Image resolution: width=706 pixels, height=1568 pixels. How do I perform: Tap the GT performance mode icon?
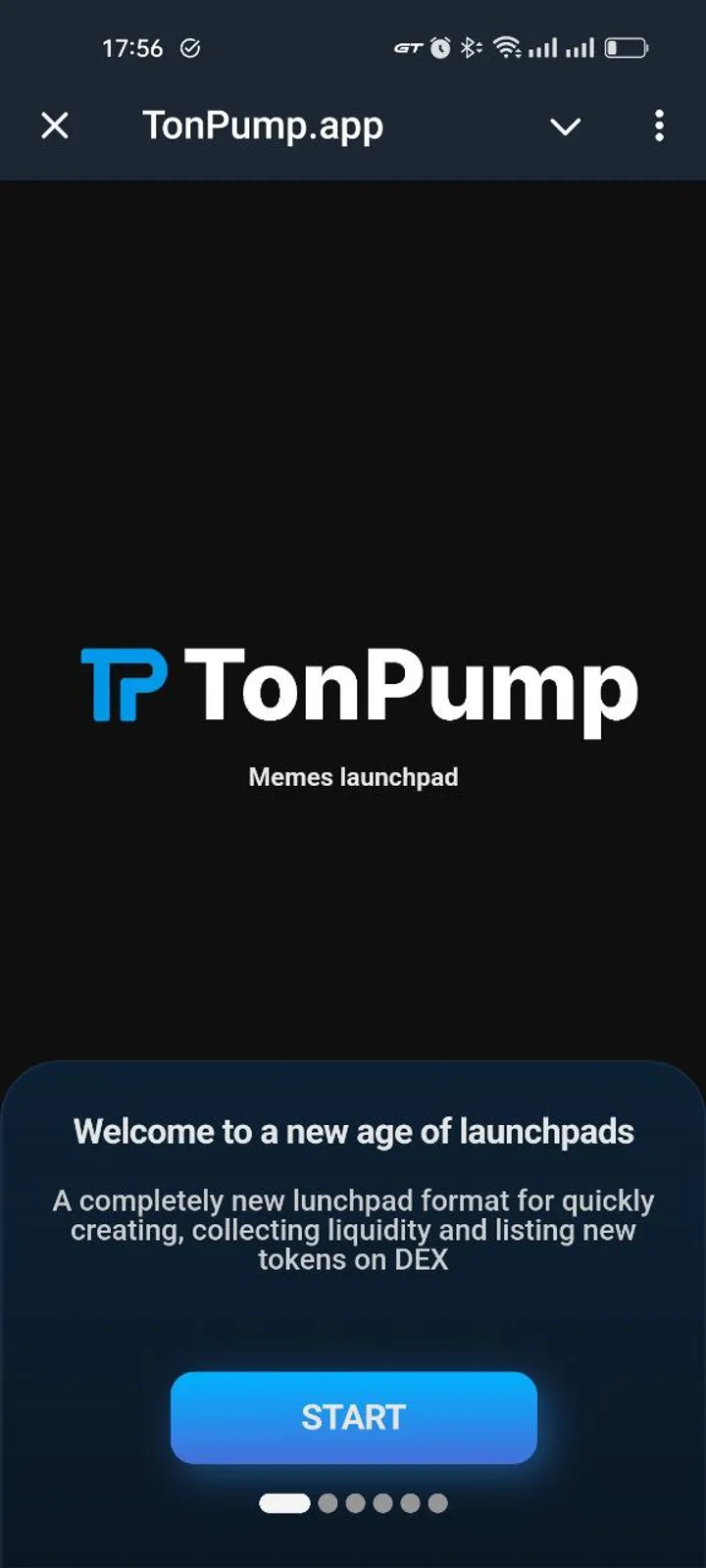409,46
